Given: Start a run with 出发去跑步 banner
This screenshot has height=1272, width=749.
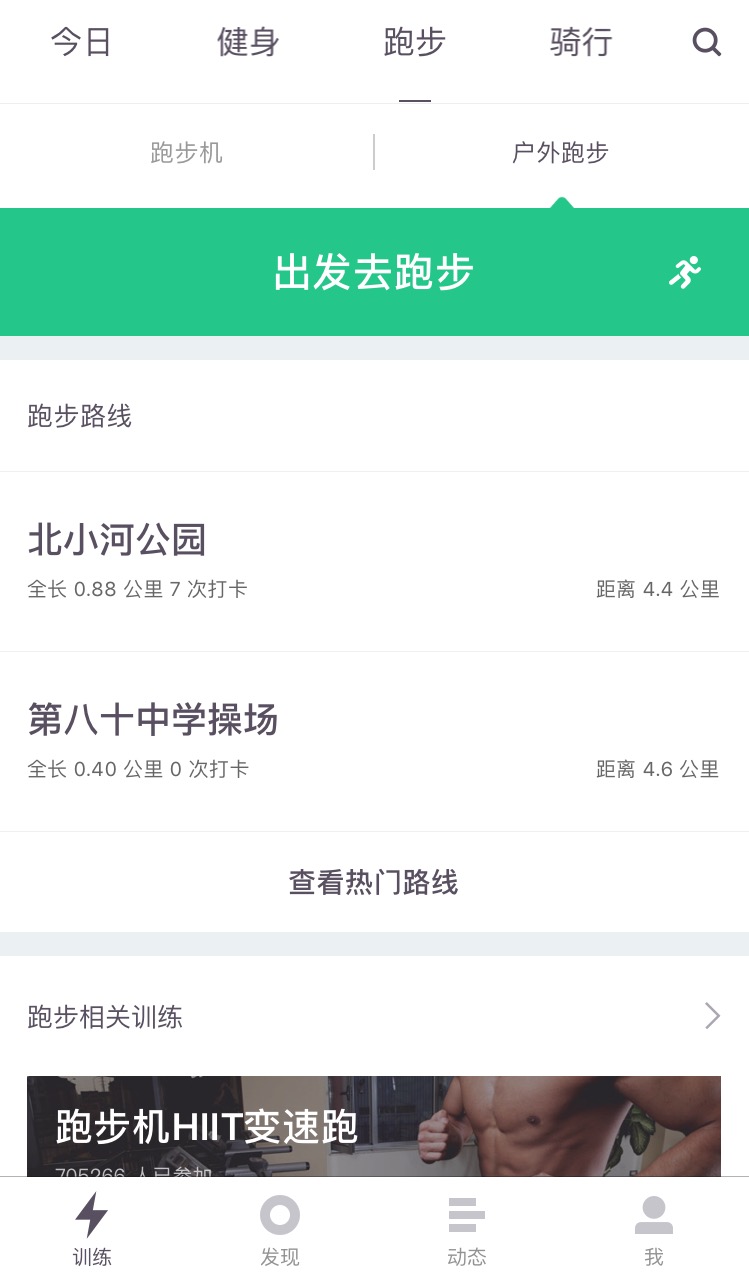Looking at the screenshot, I should 374,271.
